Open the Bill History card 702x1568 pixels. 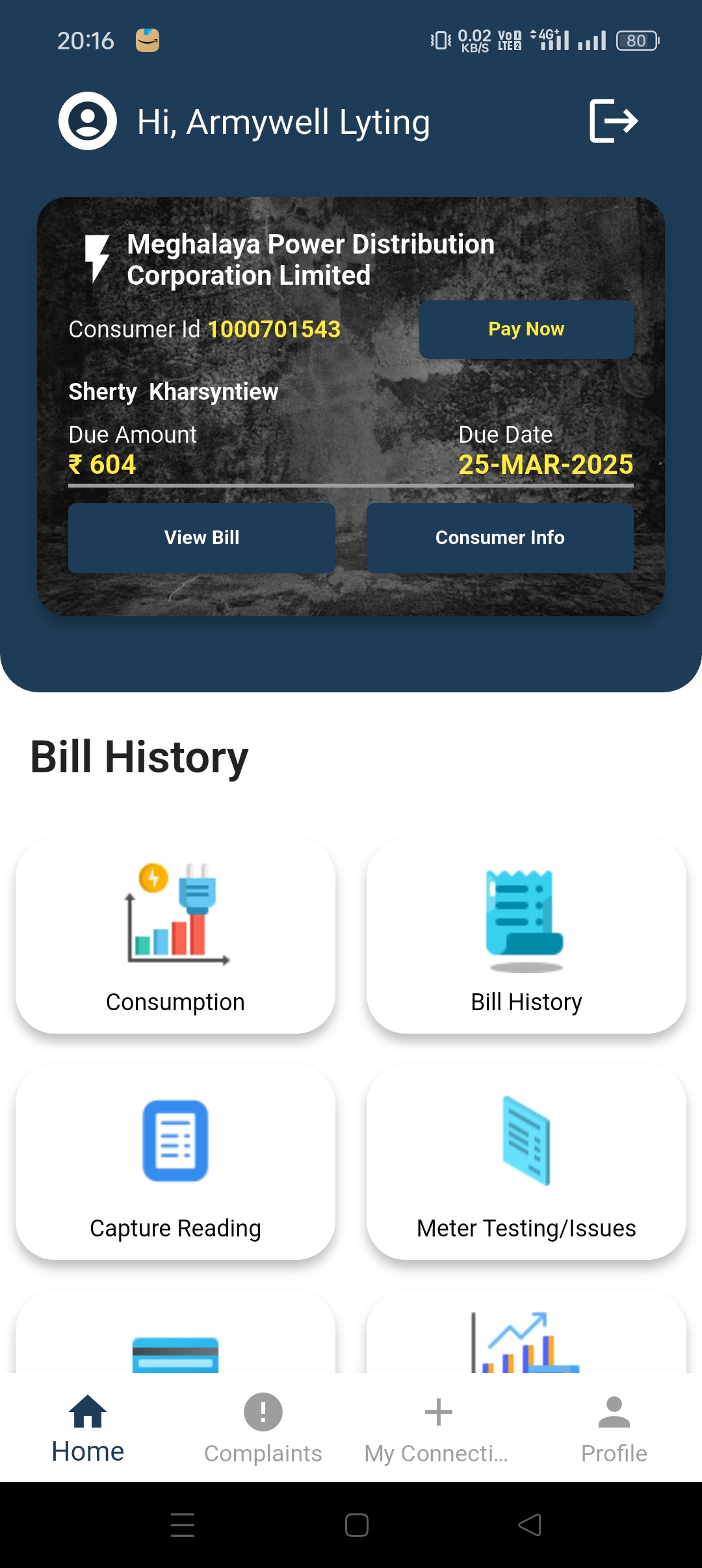526,935
